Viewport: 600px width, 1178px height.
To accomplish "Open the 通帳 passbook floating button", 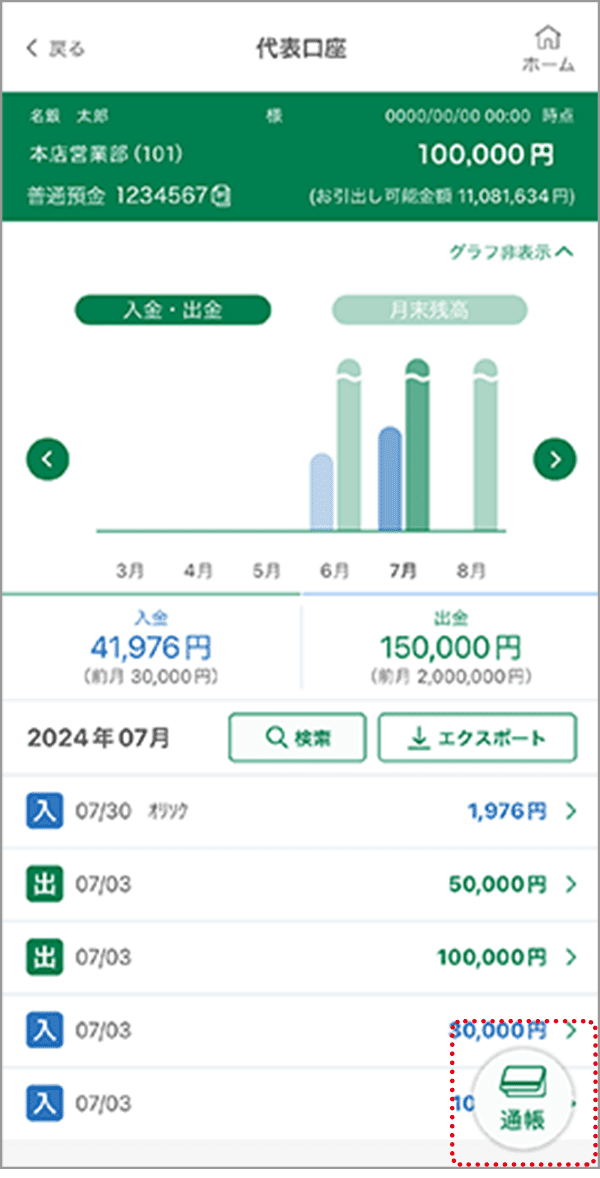I will click(x=522, y=1096).
